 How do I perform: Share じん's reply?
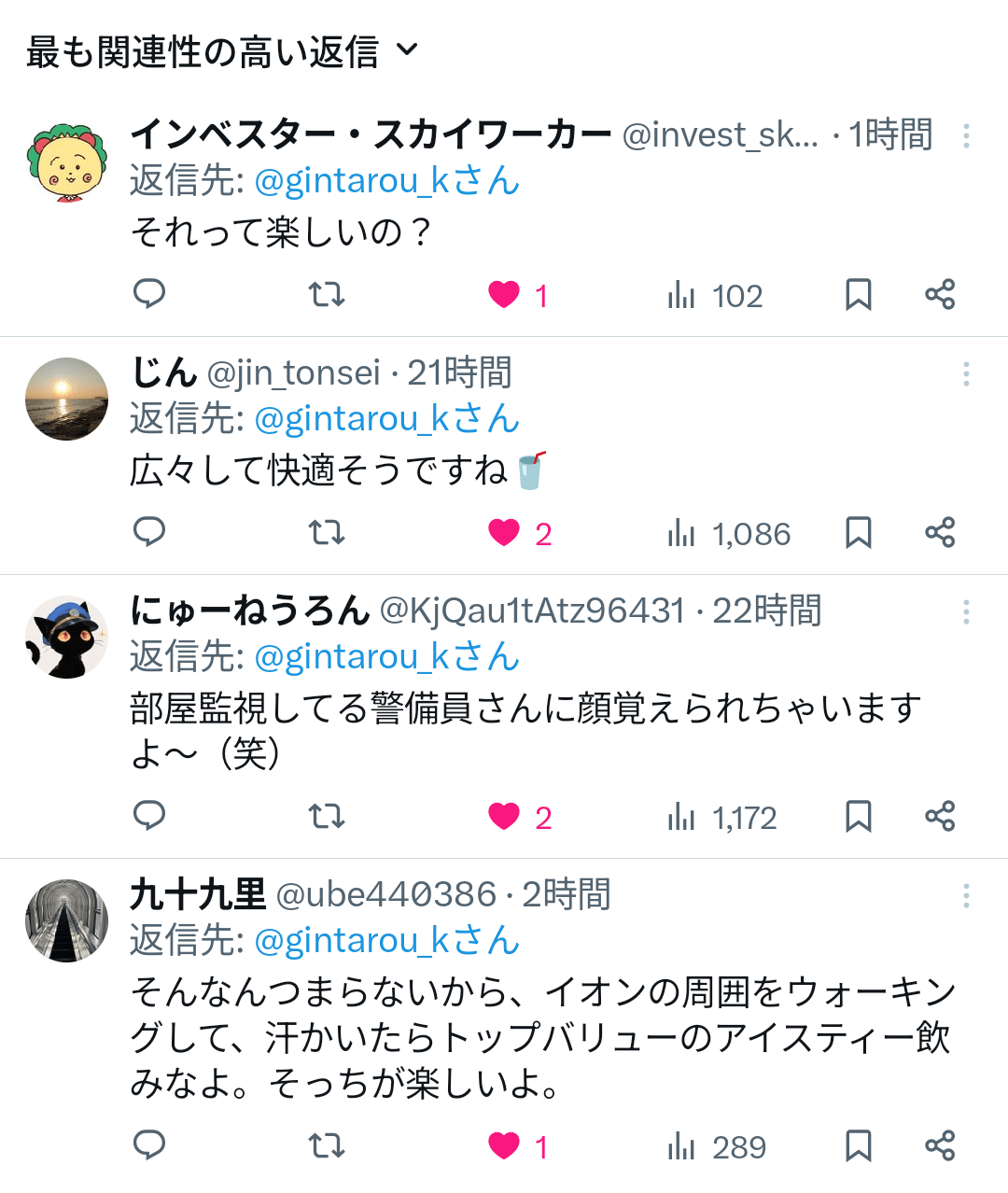940,533
